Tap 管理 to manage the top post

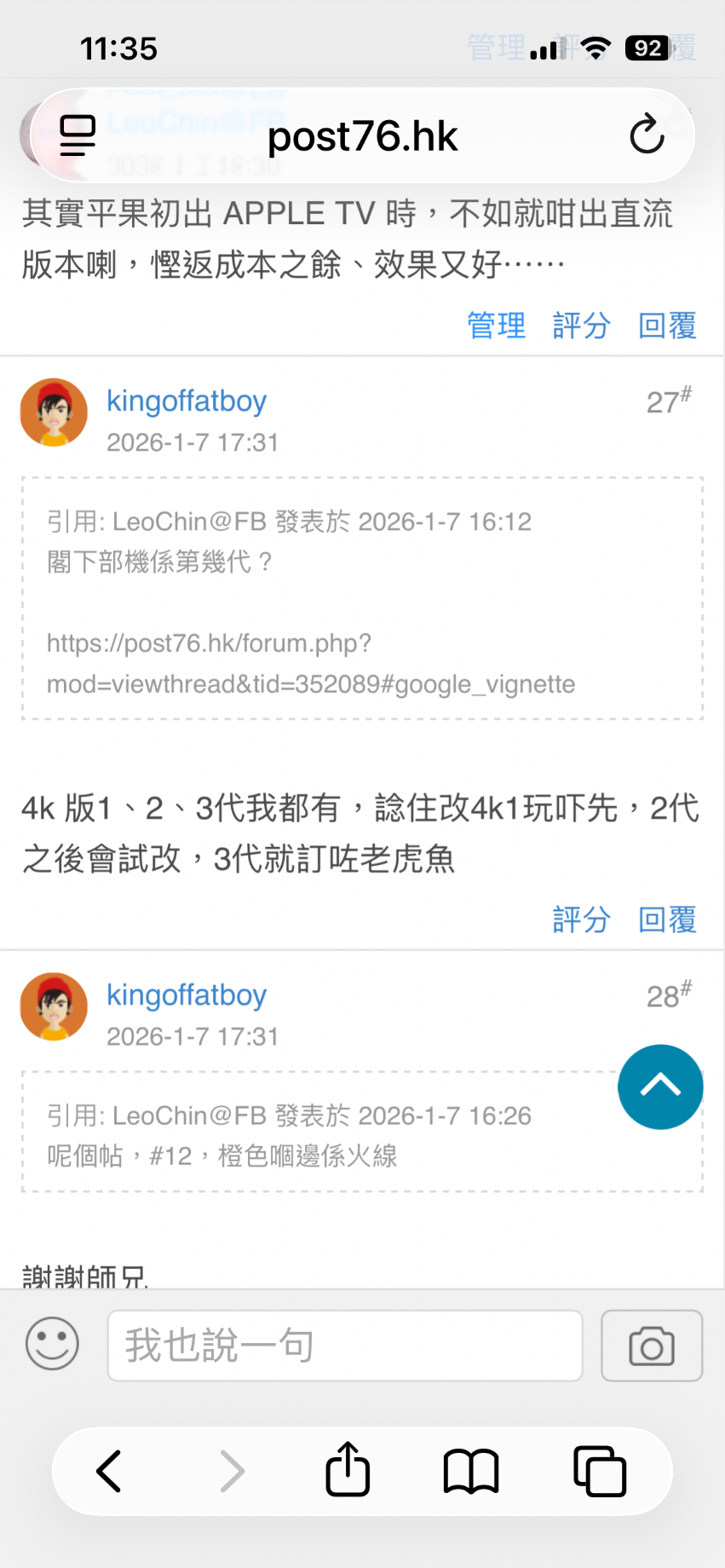pos(498,326)
